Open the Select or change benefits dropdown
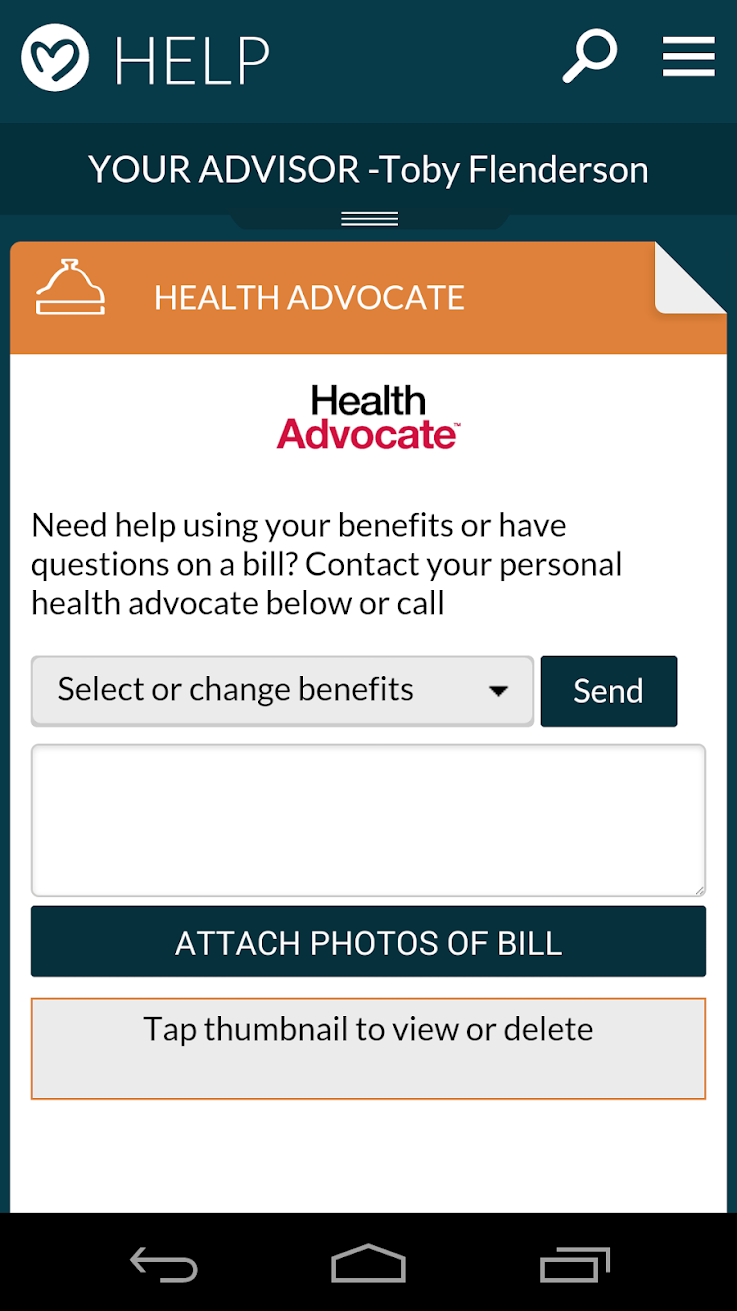The height and width of the screenshot is (1311, 737). (282, 690)
